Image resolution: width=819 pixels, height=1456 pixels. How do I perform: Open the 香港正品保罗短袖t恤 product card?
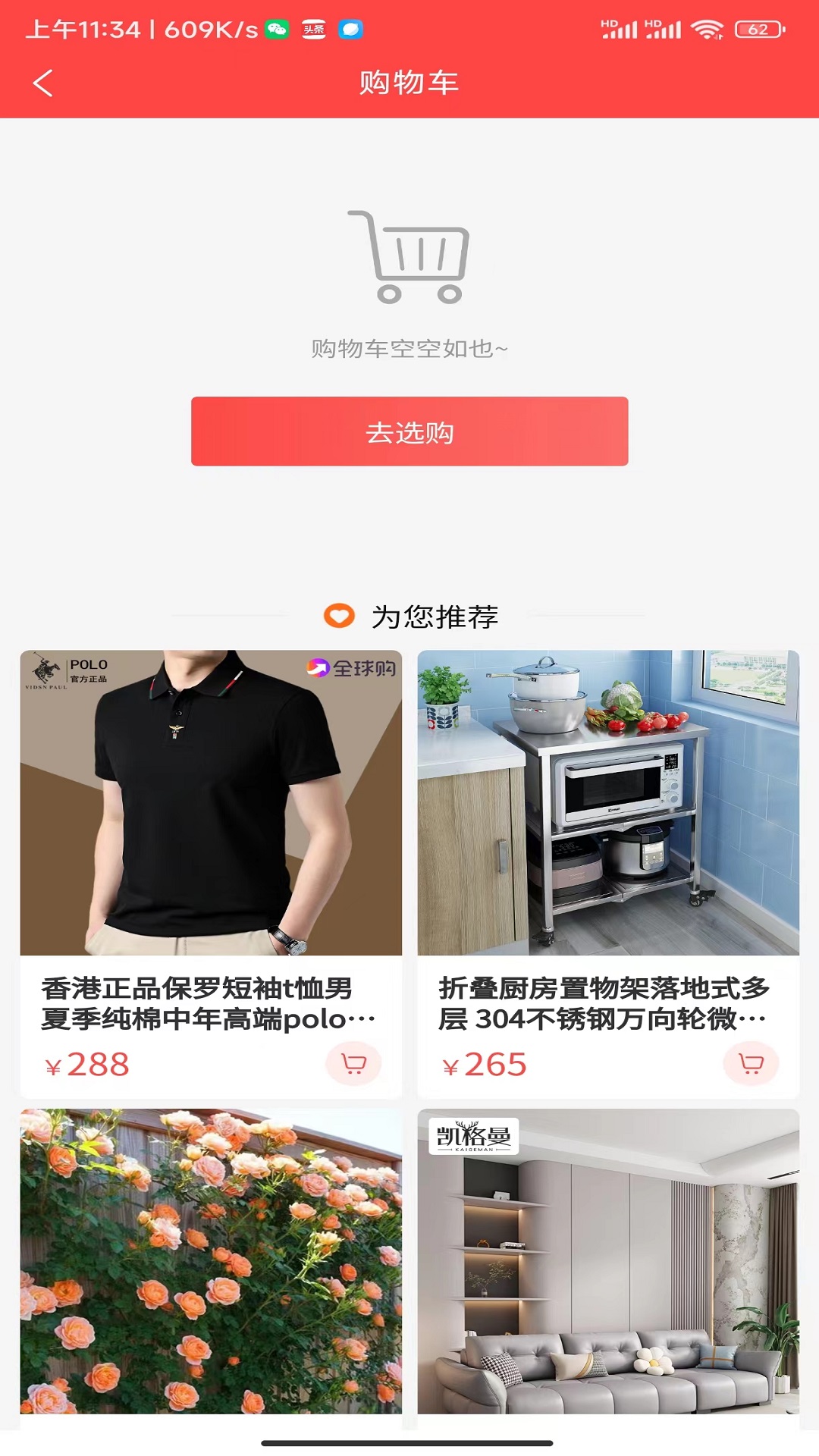[211, 834]
